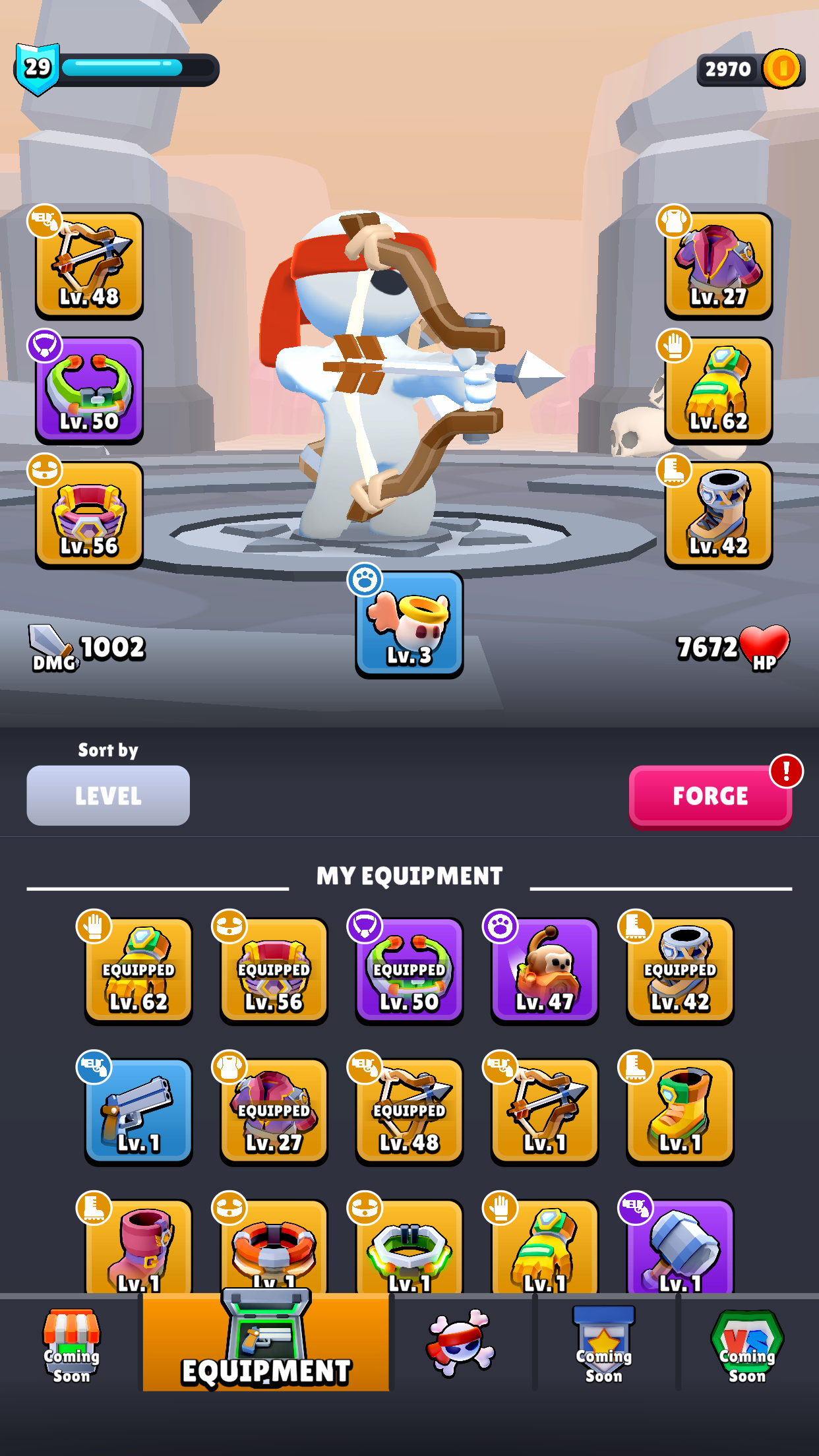
Task: Open the Sort by LEVEL dropdown
Action: click(x=108, y=795)
